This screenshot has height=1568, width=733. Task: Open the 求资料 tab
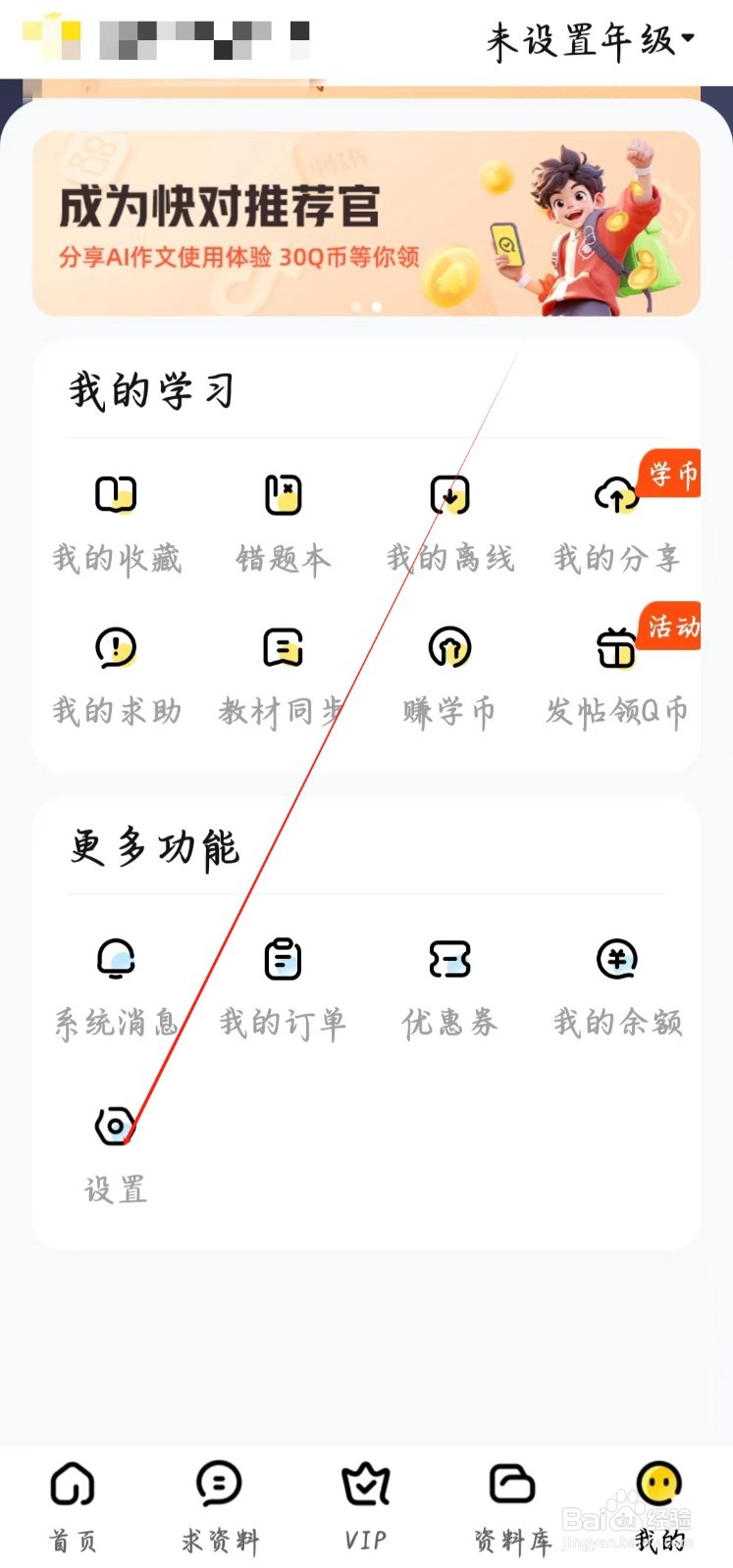[218, 1500]
